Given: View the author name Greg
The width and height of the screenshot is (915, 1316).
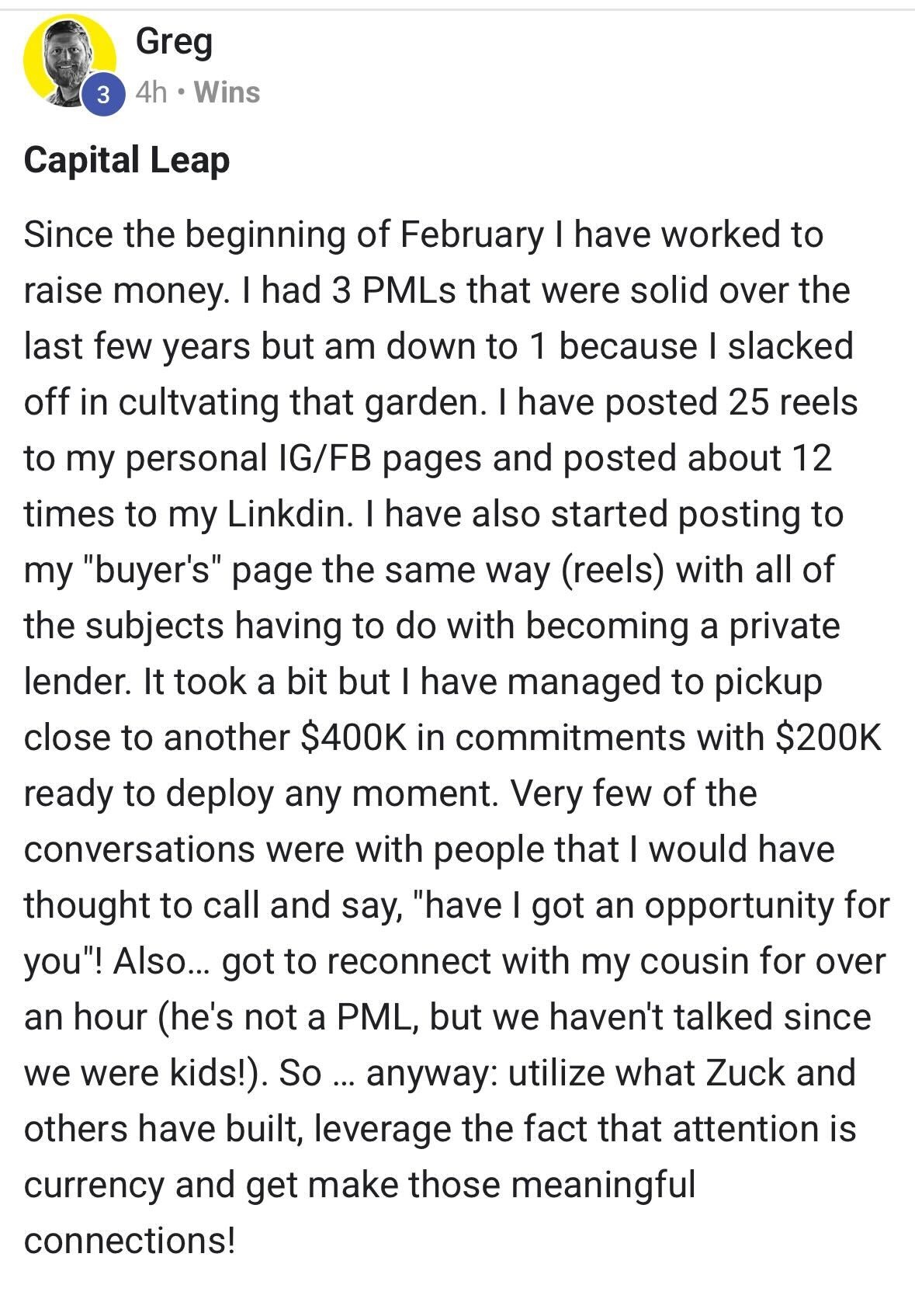Looking at the screenshot, I should click(x=174, y=41).
